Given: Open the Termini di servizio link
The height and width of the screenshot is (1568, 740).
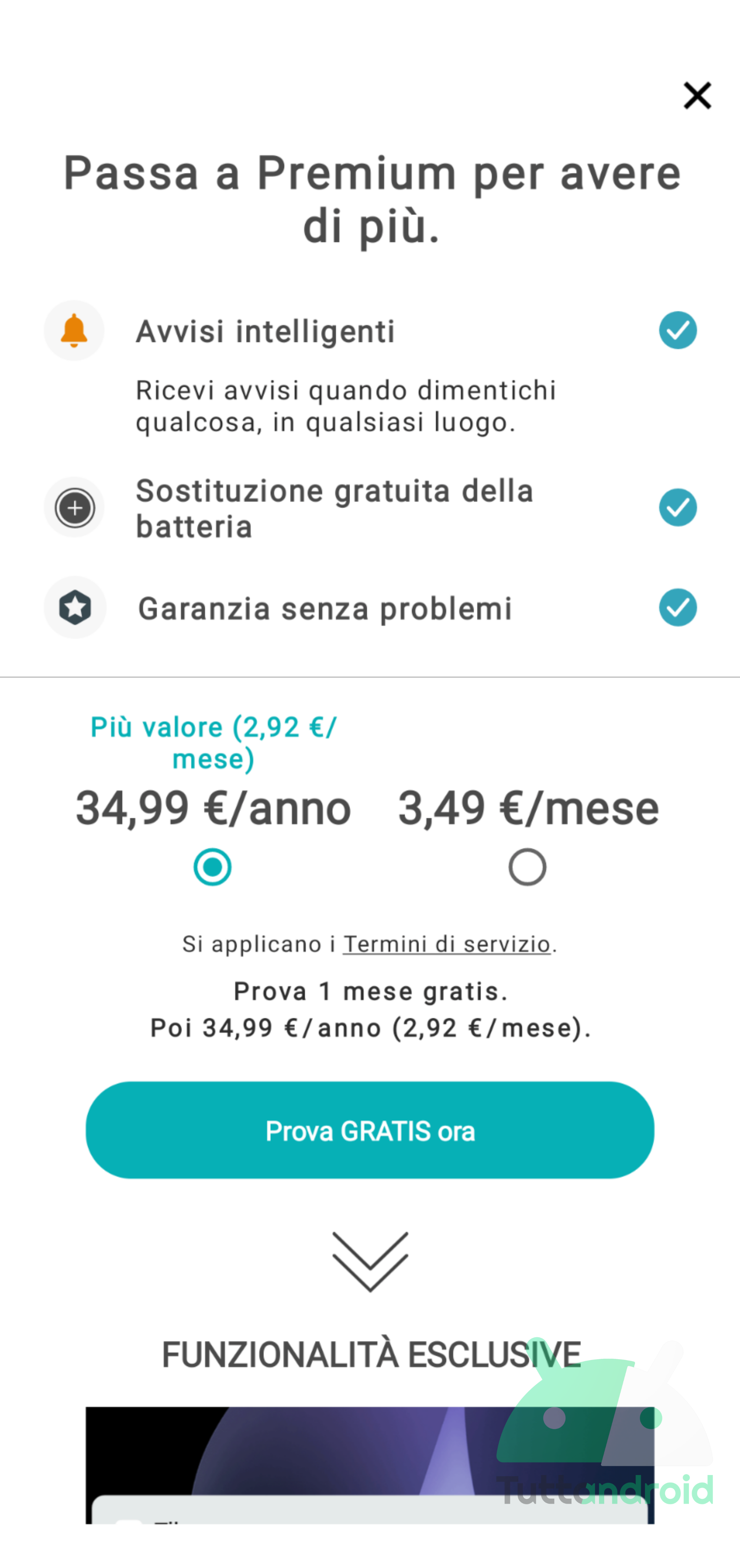Looking at the screenshot, I should [447, 944].
